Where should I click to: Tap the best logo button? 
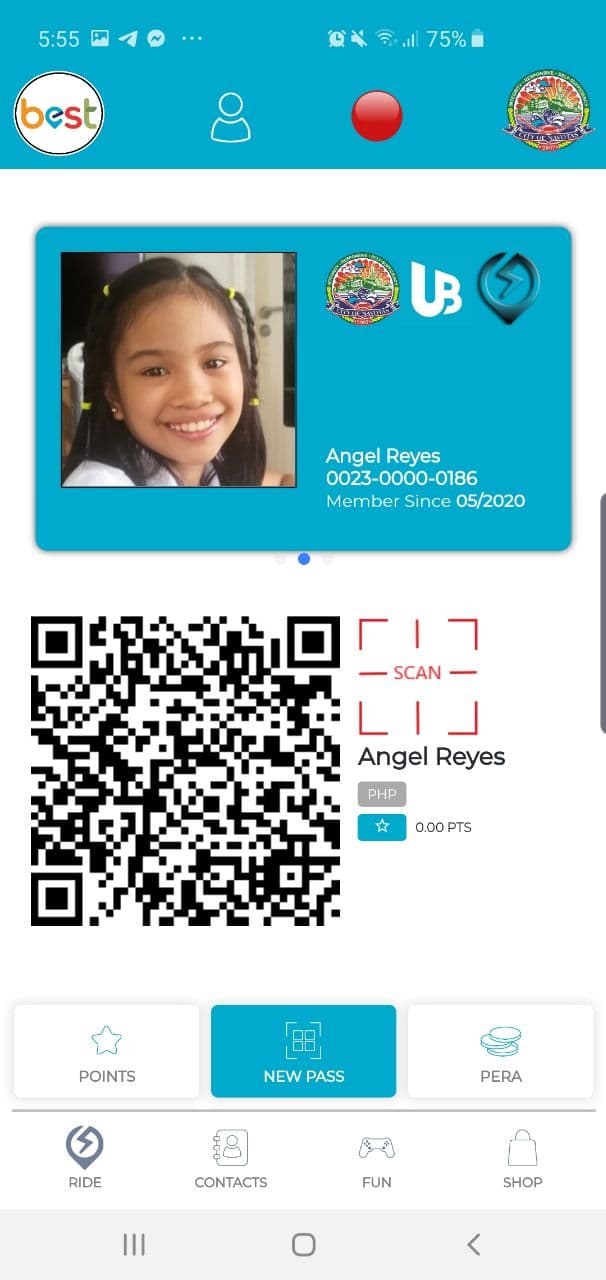point(60,114)
